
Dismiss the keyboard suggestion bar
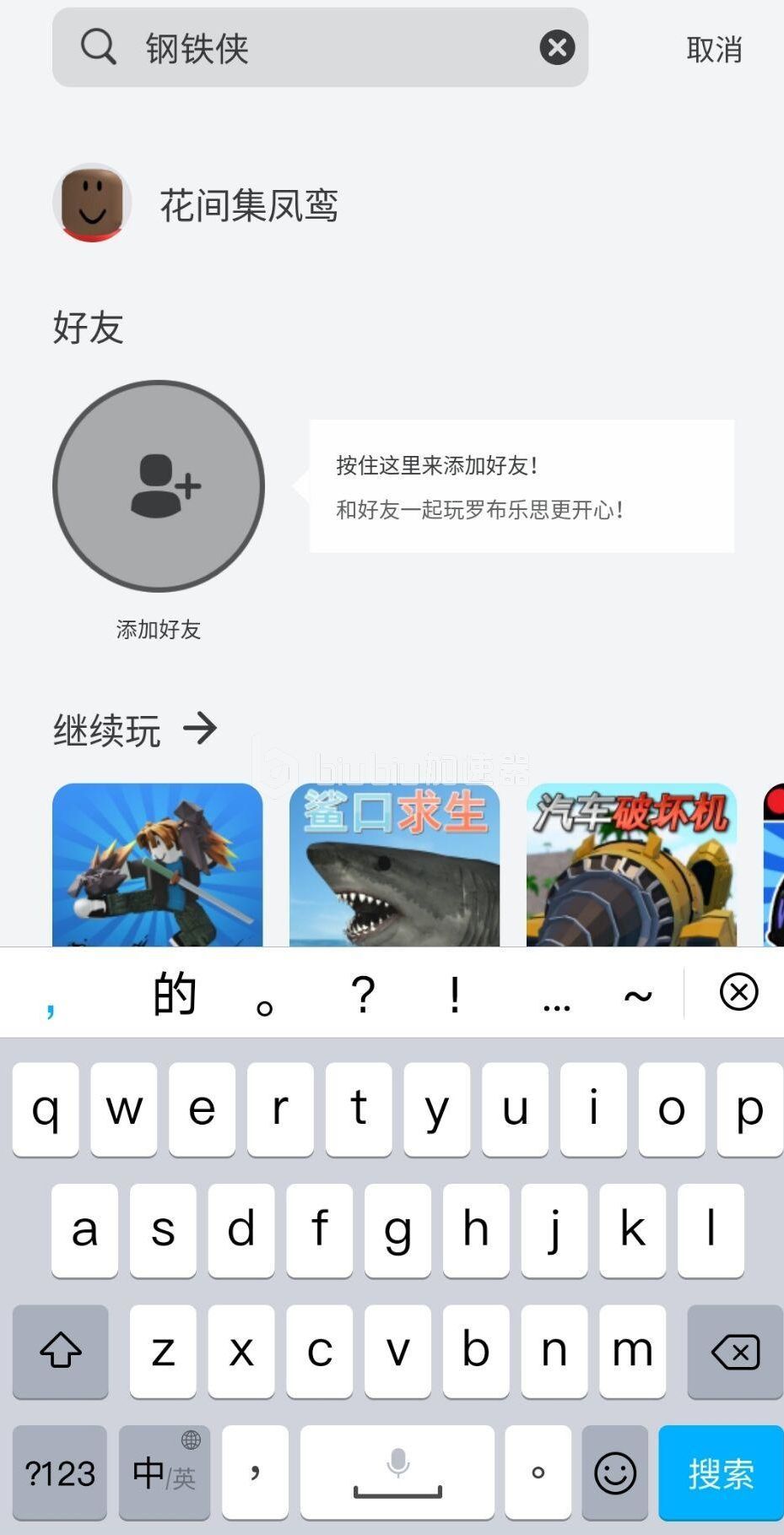(738, 992)
